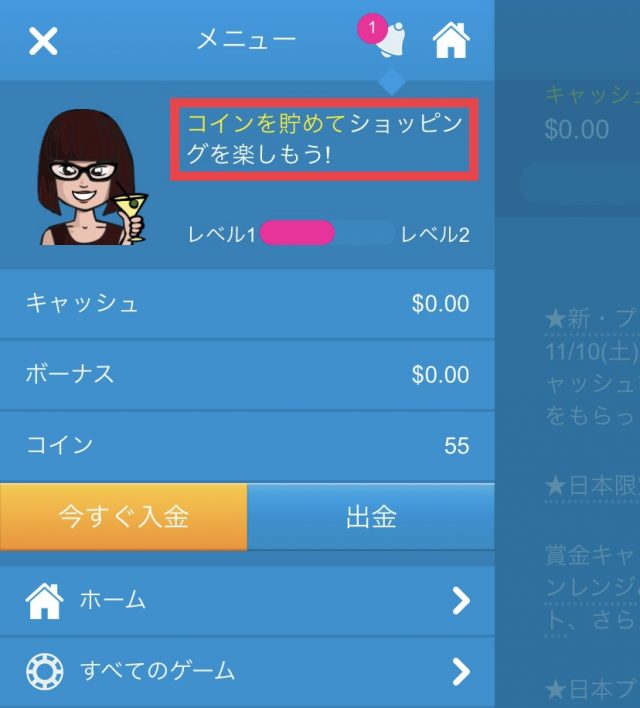640x708 pixels.
Task: Open the ホーム menu row
Action: (x=247, y=600)
